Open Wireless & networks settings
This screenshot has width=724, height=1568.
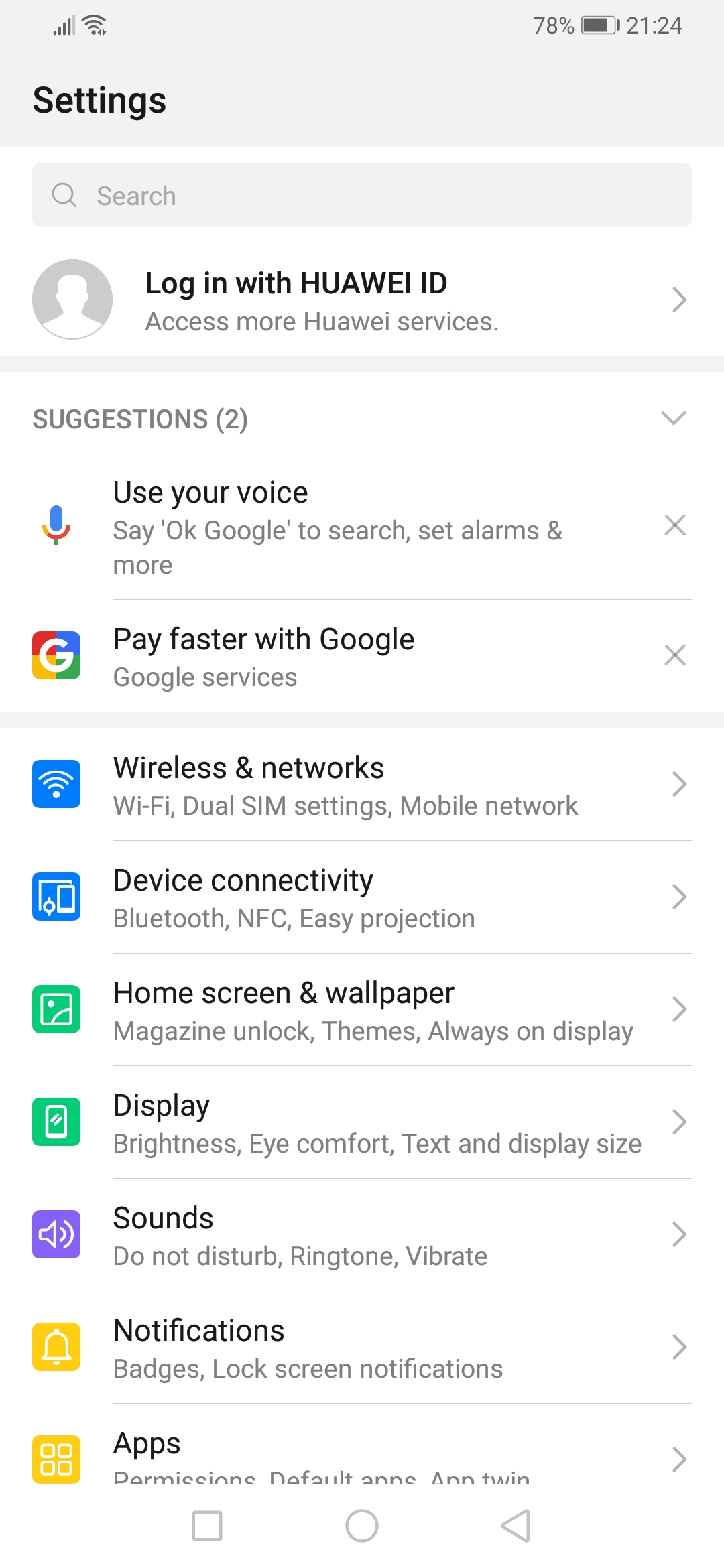tap(362, 785)
